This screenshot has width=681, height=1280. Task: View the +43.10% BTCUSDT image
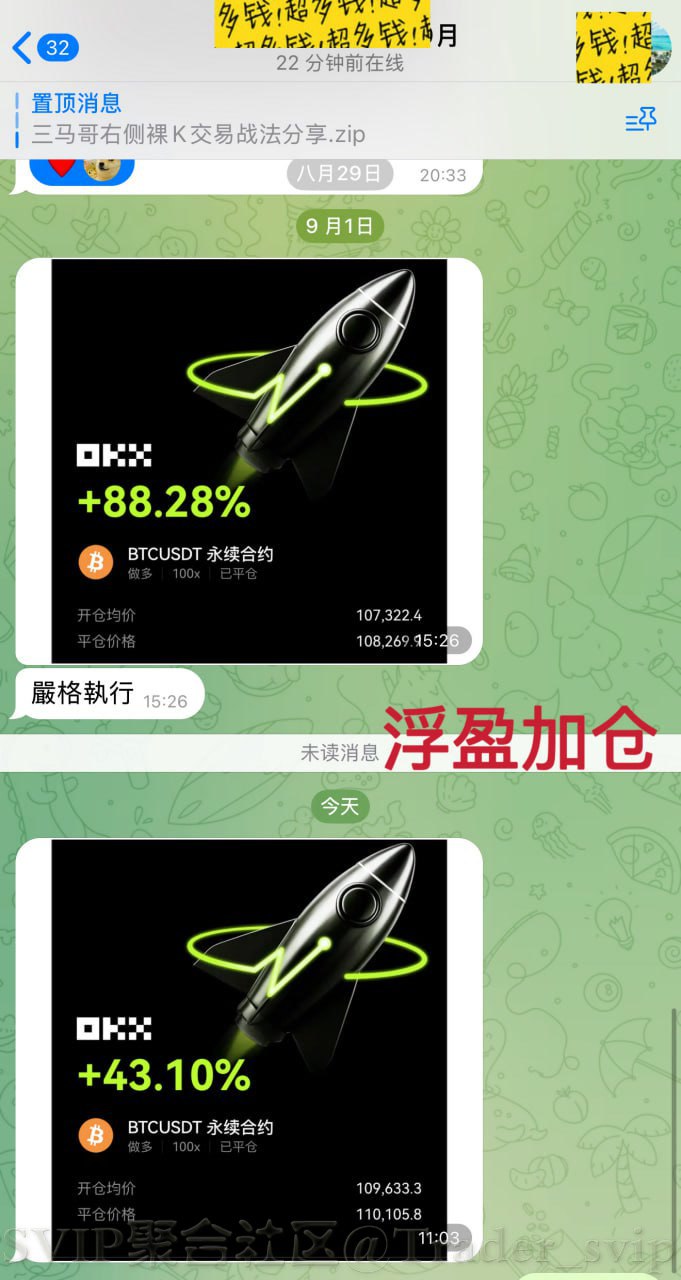tap(249, 1040)
